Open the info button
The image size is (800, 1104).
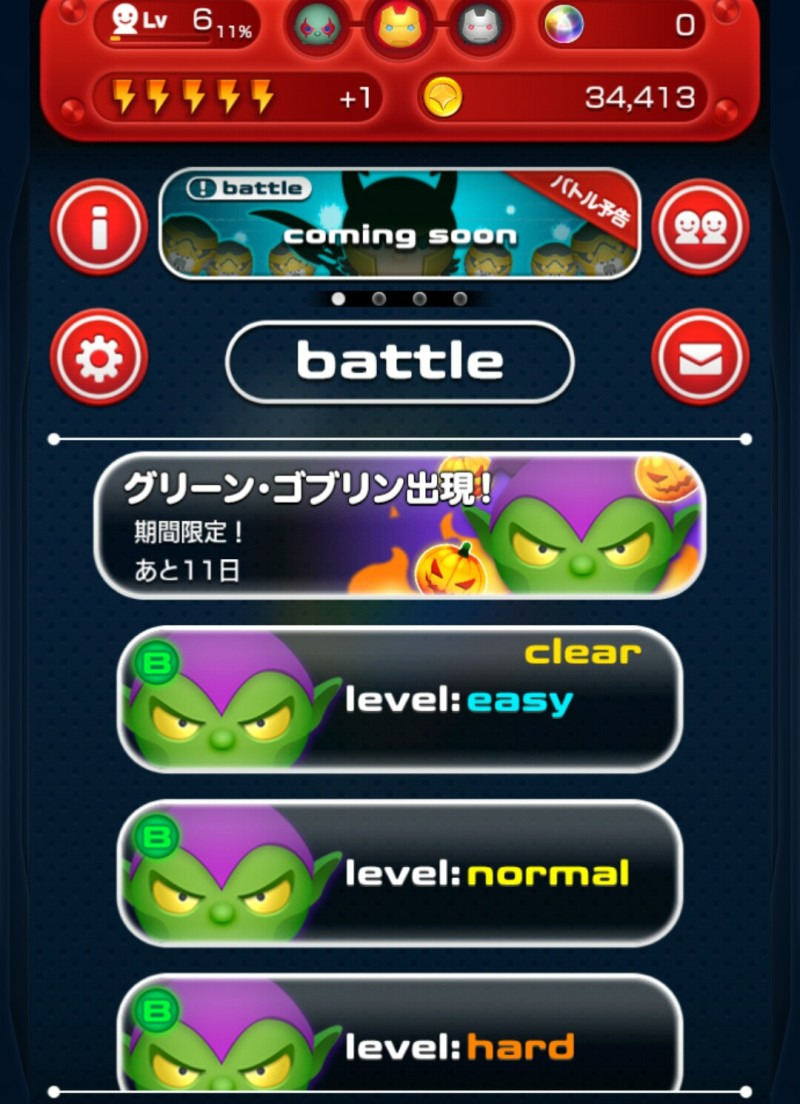98,227
